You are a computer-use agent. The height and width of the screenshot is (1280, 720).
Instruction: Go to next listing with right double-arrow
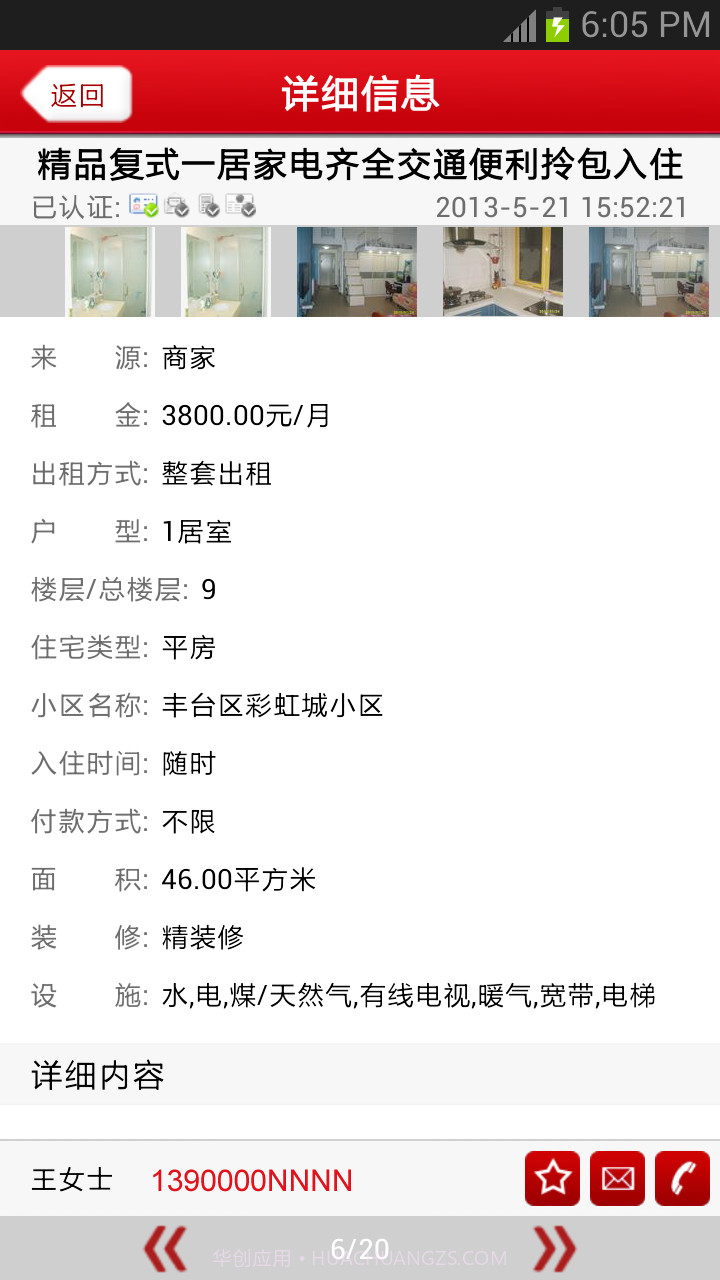point(551,1248)
